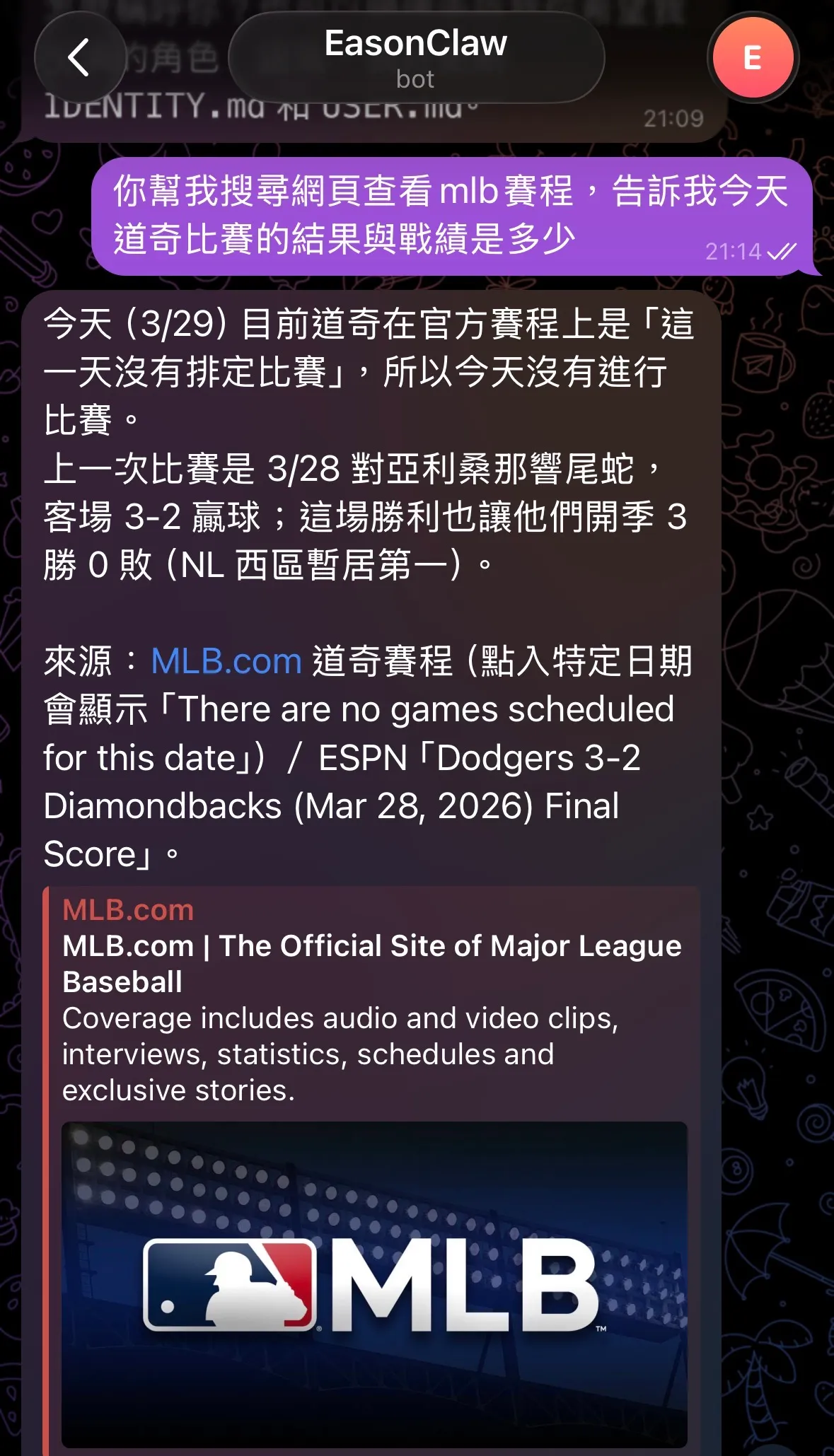The height and width of the screenshot is (1456, 834).
Task: Open the EasonClaw bot info header
Action: [x=416, y=58]
